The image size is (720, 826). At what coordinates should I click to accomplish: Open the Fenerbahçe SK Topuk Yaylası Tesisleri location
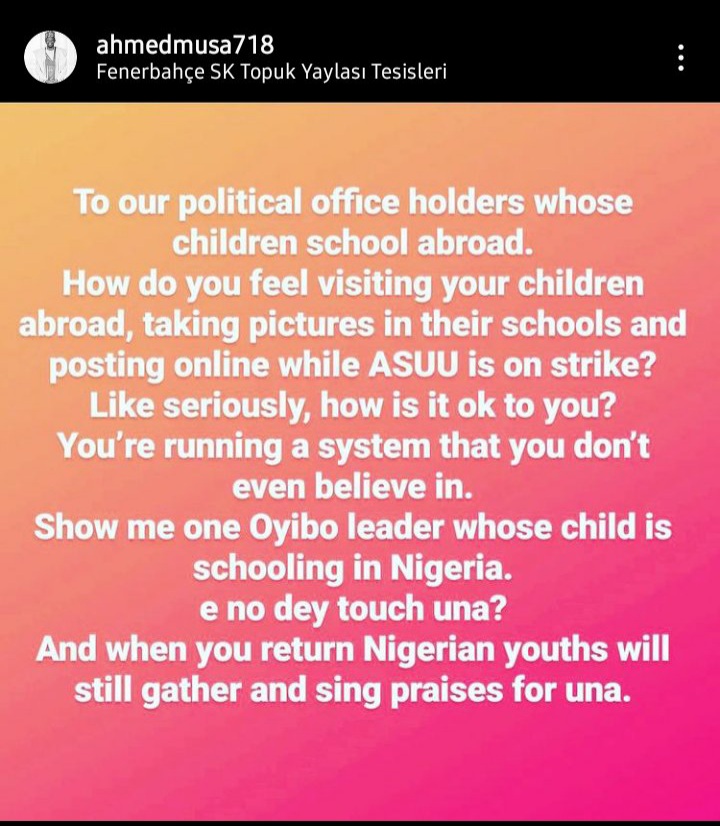coord(270,72)
